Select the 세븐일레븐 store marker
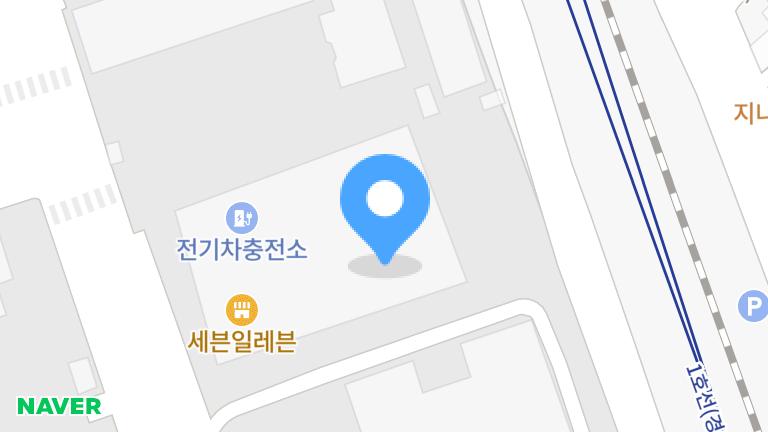The image size is (768, 432). (241, 309)
